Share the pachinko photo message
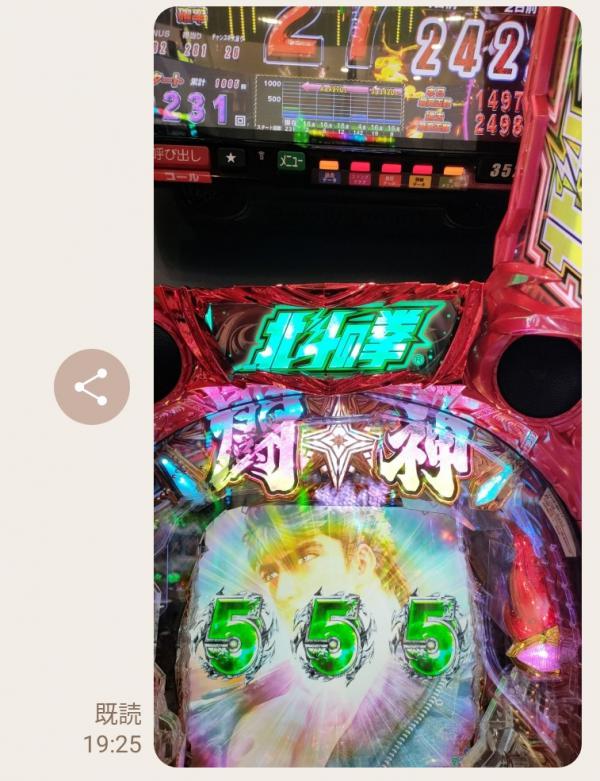 (x=91, y=387)
